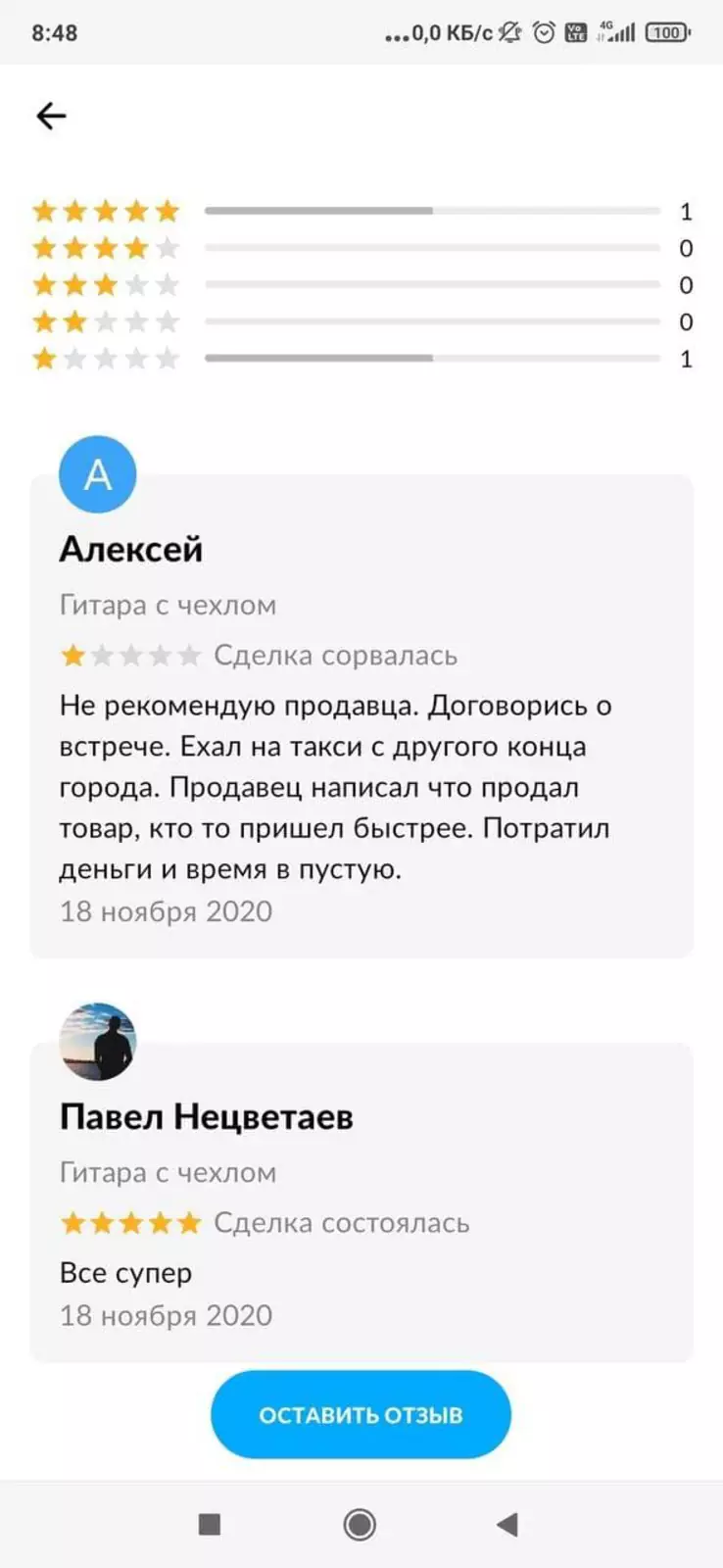Image resolution: width=723 pixels, height=1568 pixels.
Task: Open recent apps from the navigation bar
Action: tap(210, 1524)
